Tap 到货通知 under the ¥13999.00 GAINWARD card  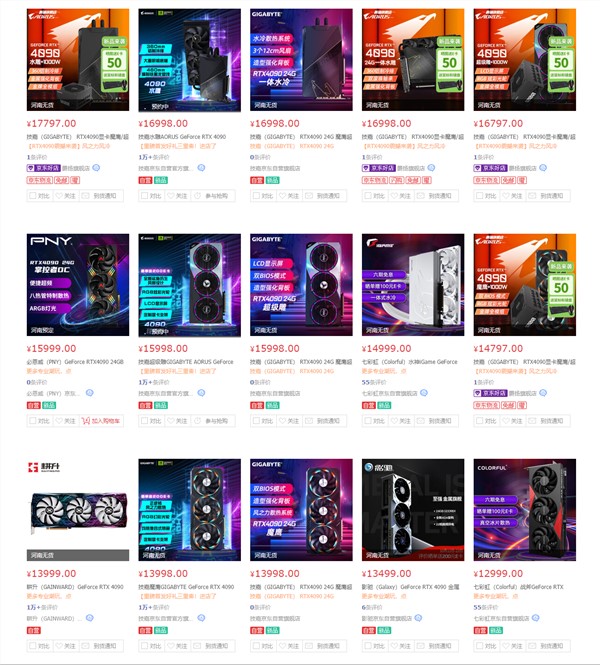[x=105, y=645]
